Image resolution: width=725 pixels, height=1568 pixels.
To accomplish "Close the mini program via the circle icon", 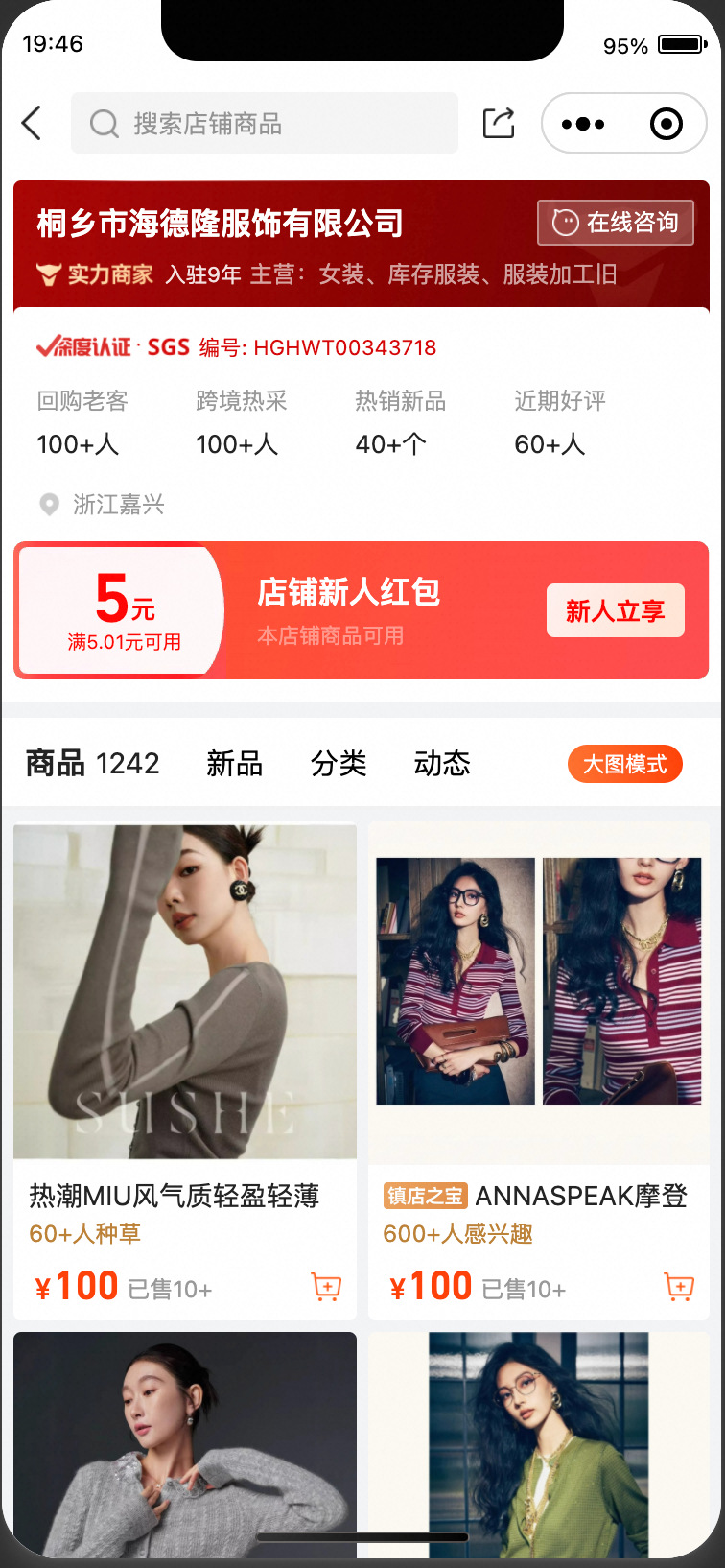I will tap(666, 124).
